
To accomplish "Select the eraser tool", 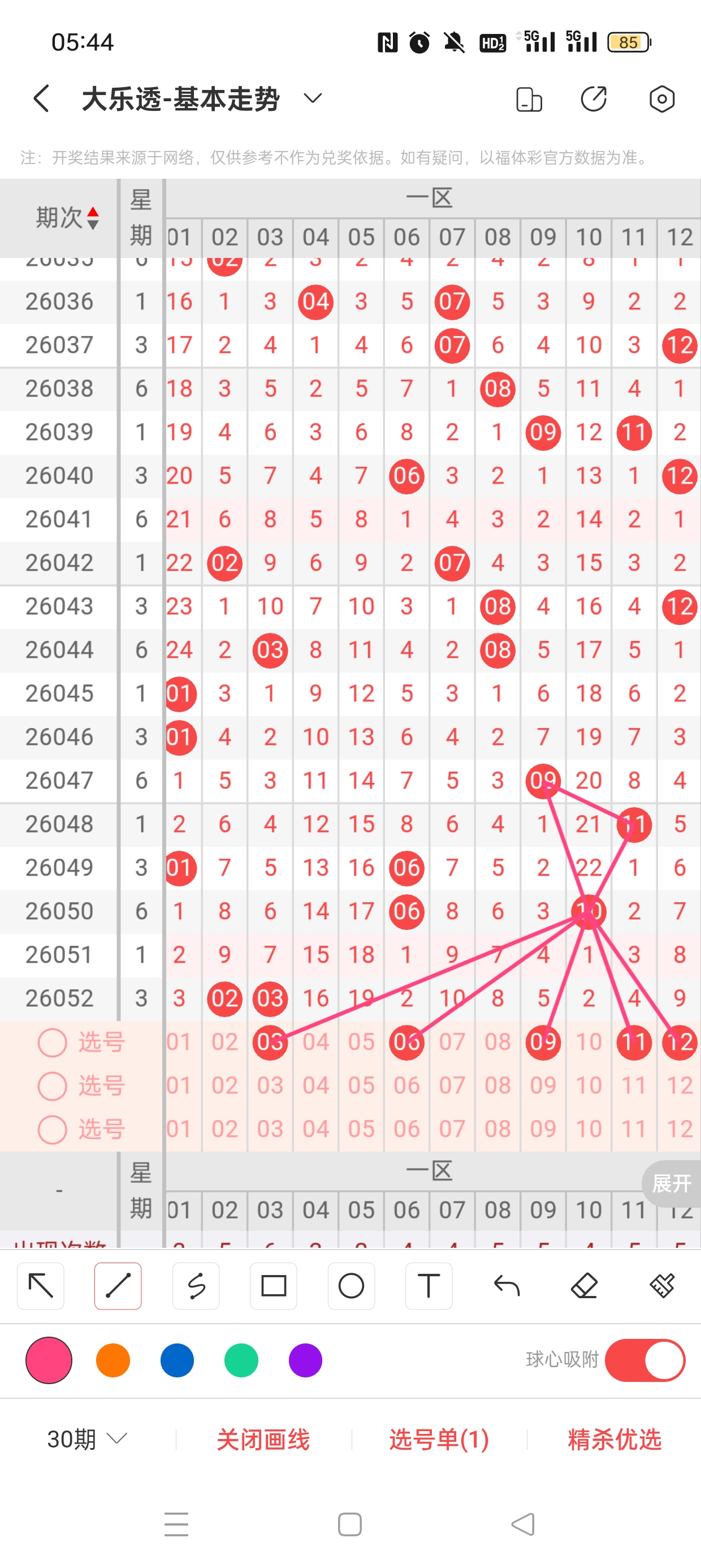I will [x=584, y=1286].
